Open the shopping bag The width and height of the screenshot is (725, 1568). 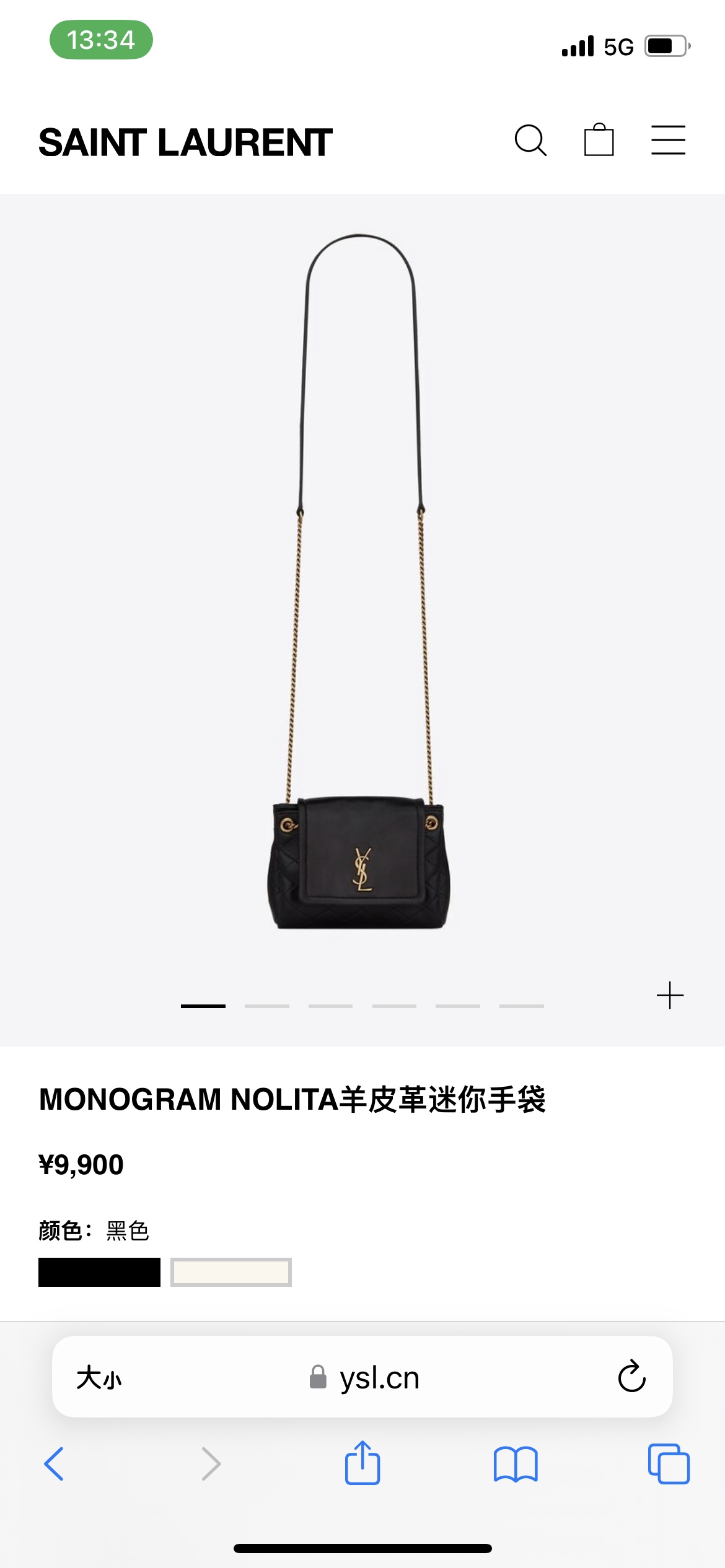599,140
